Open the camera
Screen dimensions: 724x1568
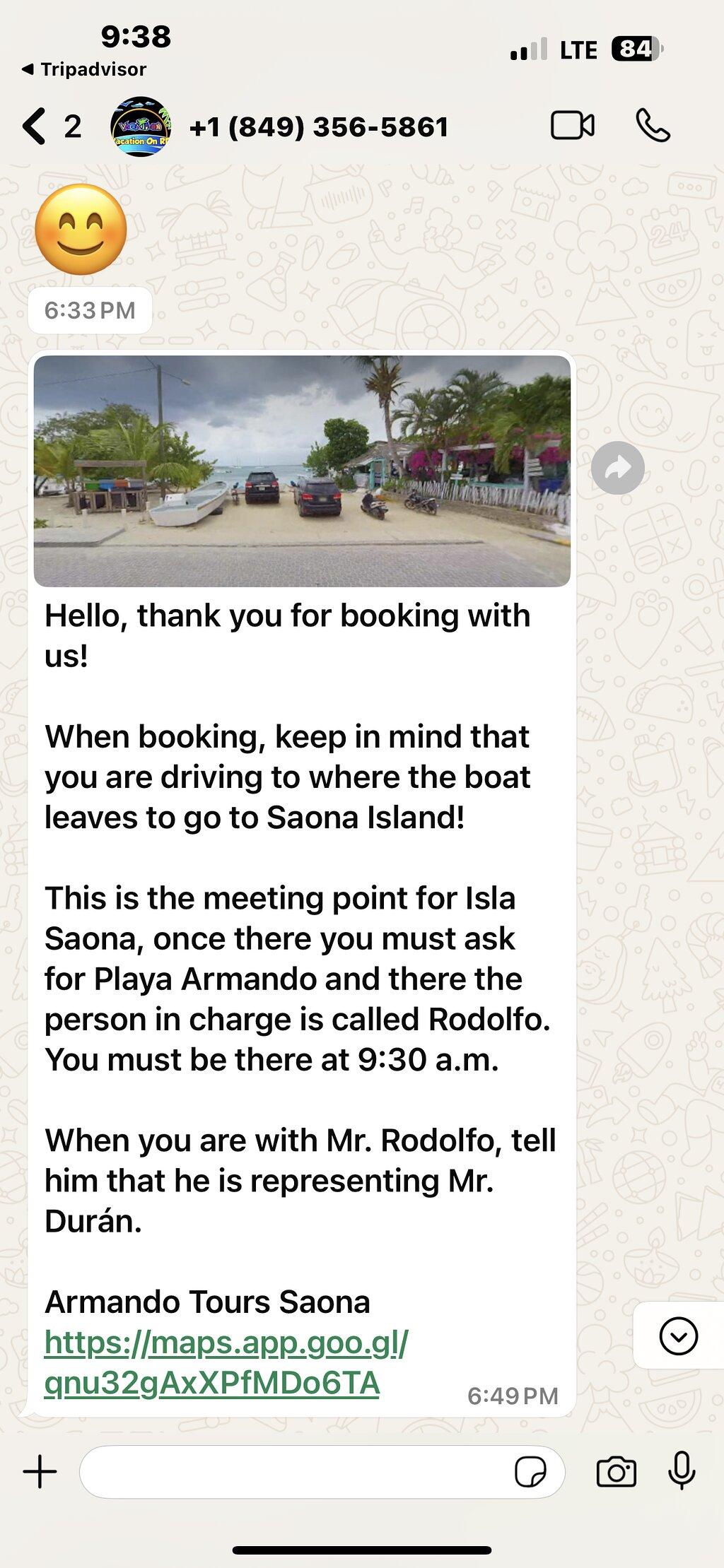[617, 1472]
